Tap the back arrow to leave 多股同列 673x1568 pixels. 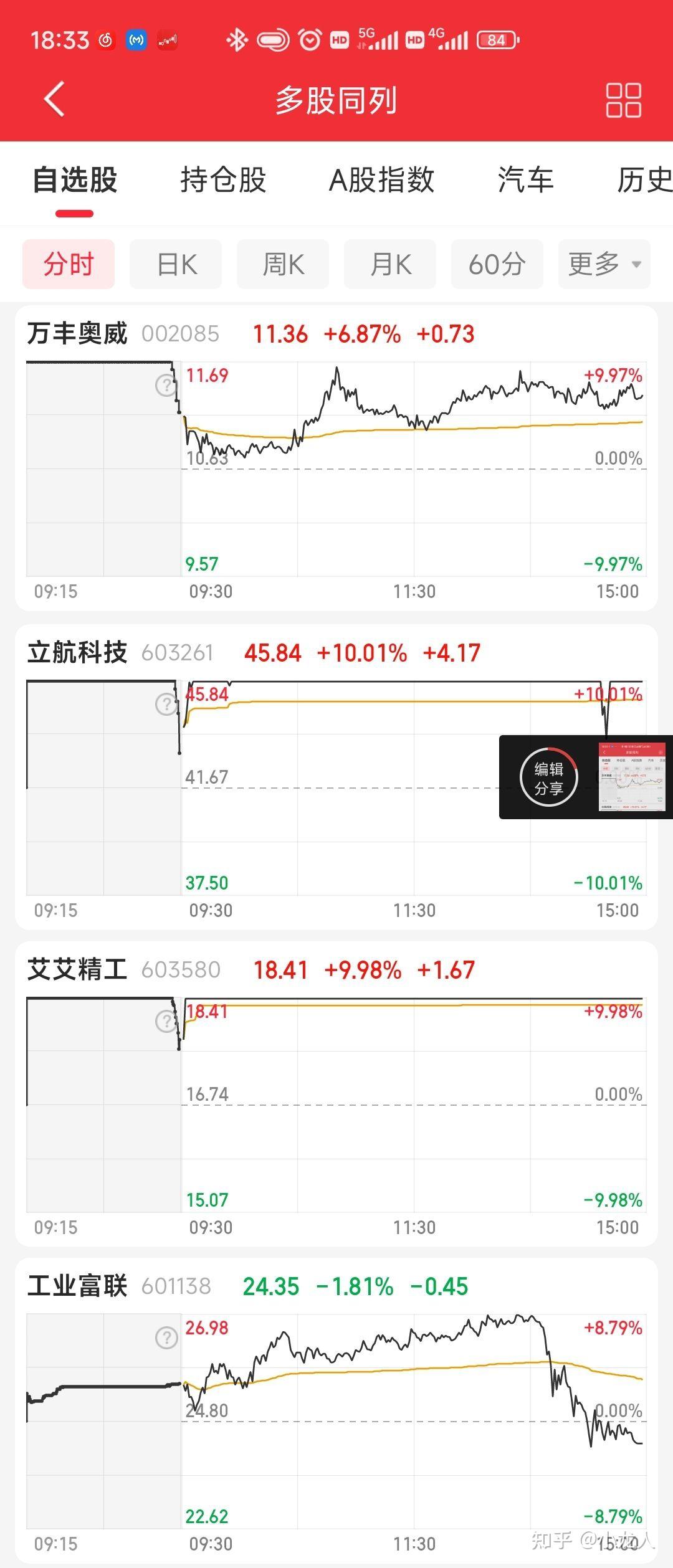(53, 100)
